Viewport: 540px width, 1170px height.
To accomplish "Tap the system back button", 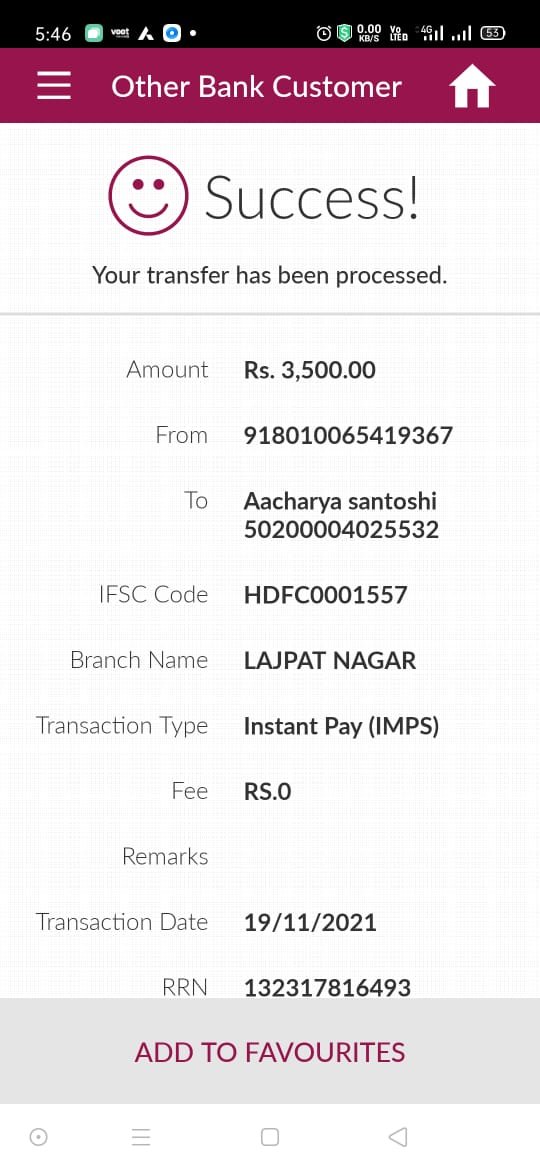I will point(398,1136).
